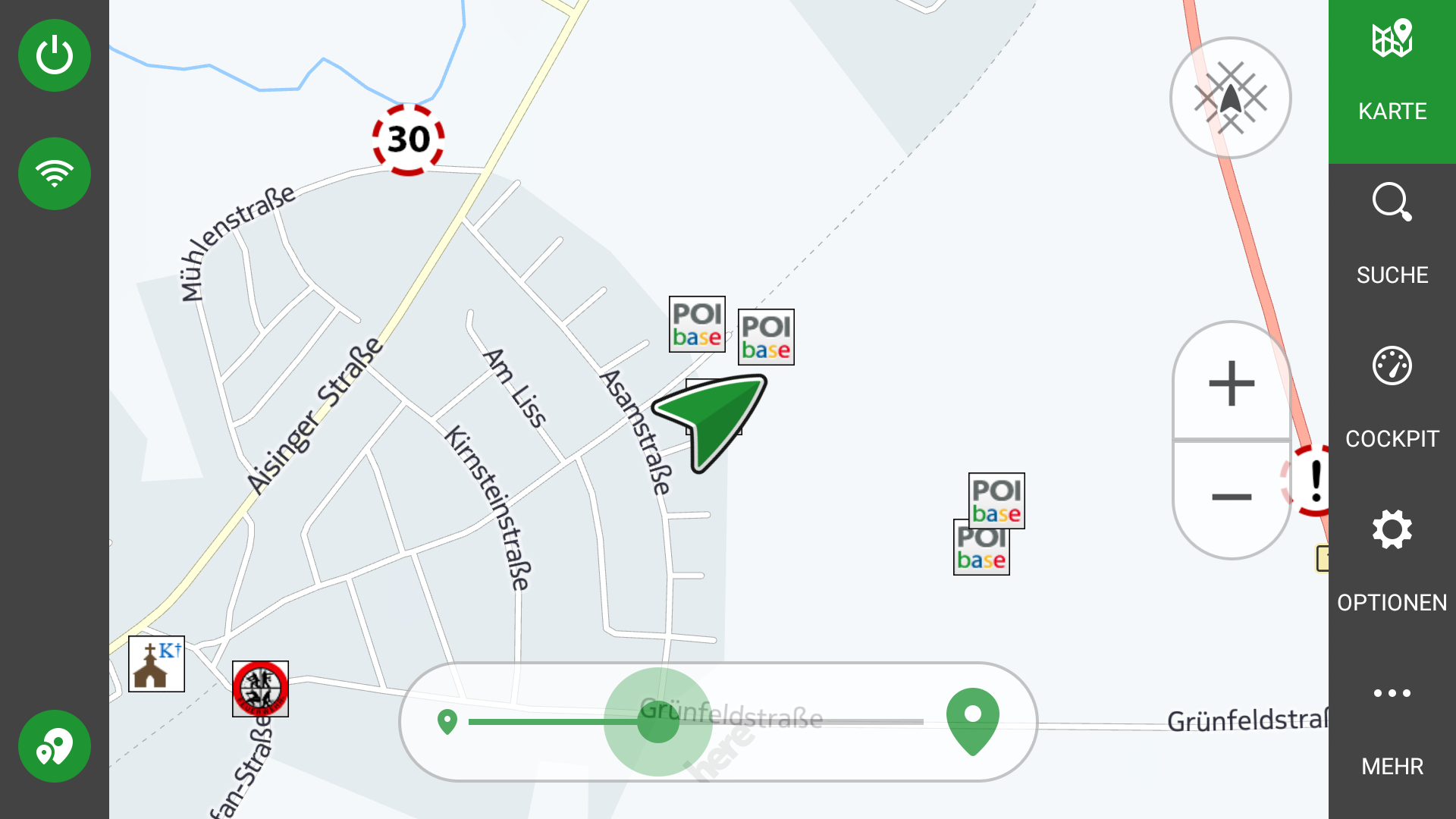1456x819 pixels.
Task: Open the route destination pins button
Action: click(55, 746)
